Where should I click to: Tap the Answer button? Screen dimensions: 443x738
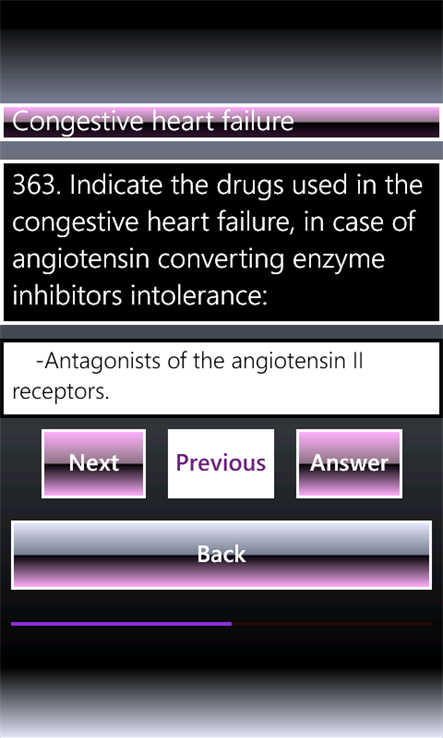(x=349, y=463)
